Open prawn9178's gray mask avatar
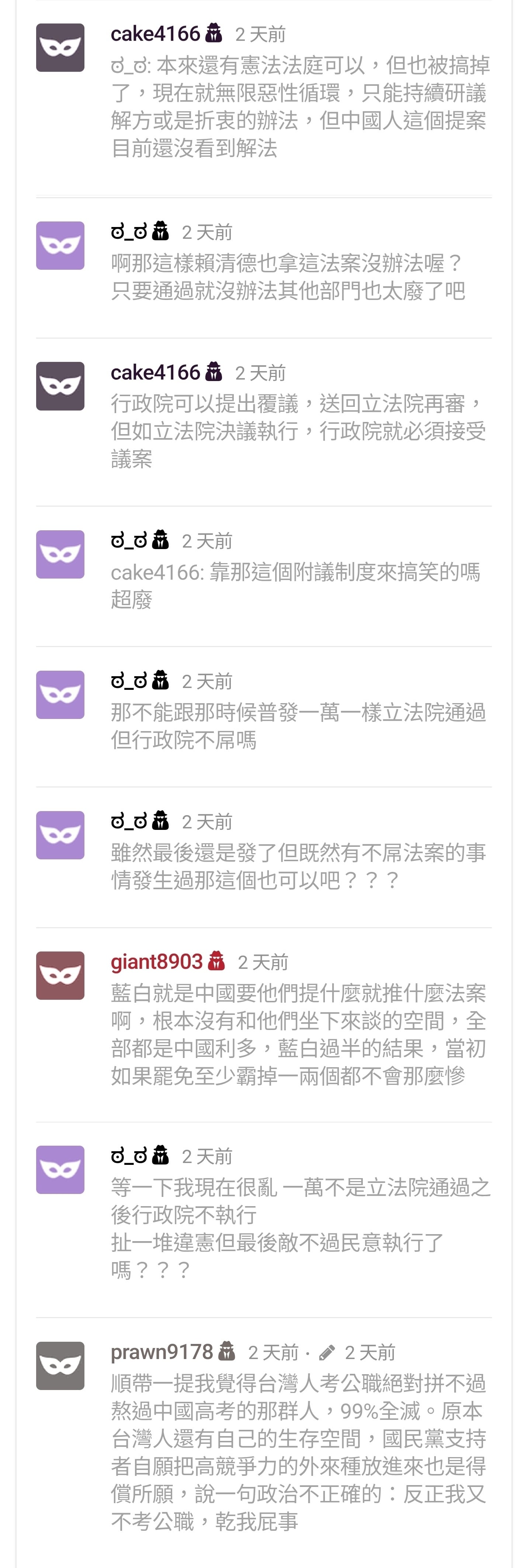 [x=60, y=1365]
